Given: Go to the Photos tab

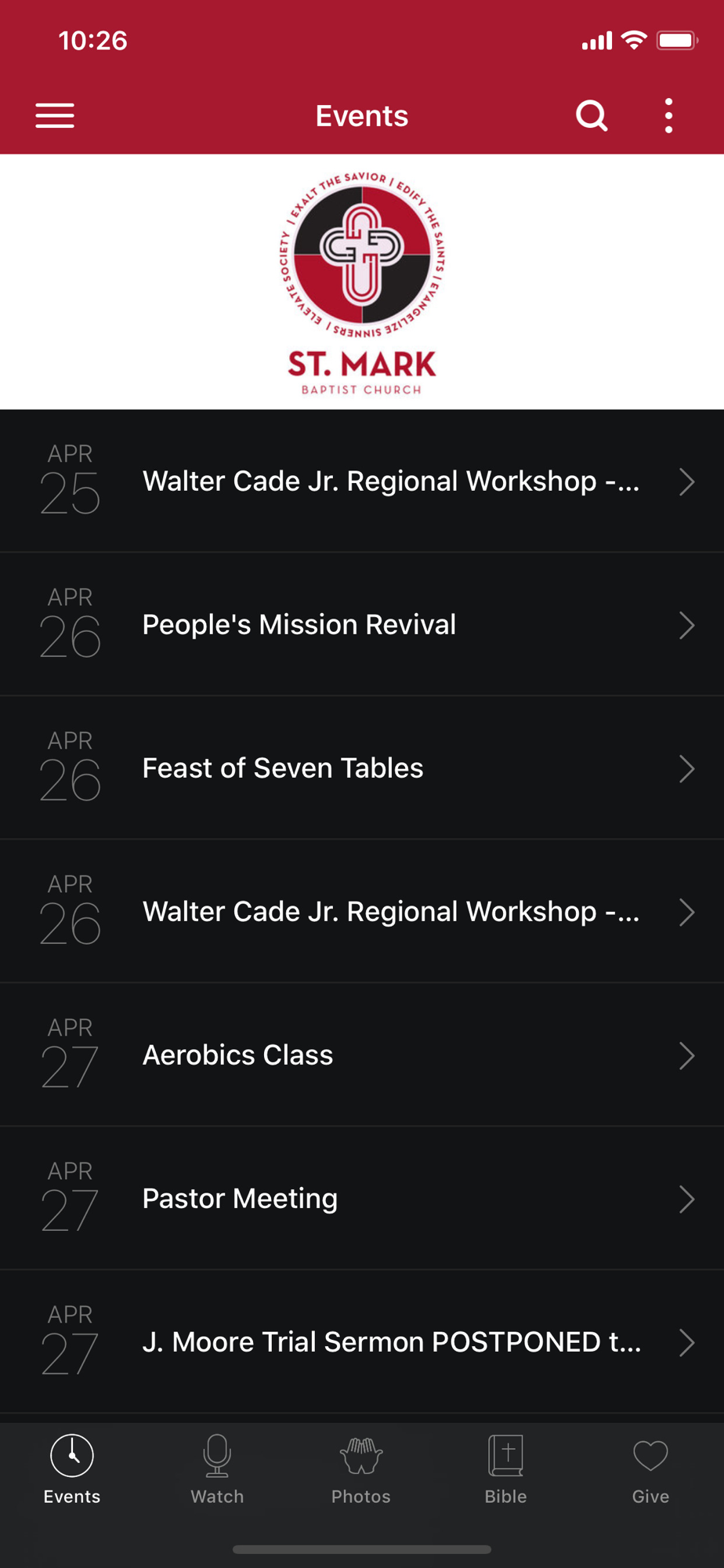Looking at the screenshot, I should point(361,1469).
